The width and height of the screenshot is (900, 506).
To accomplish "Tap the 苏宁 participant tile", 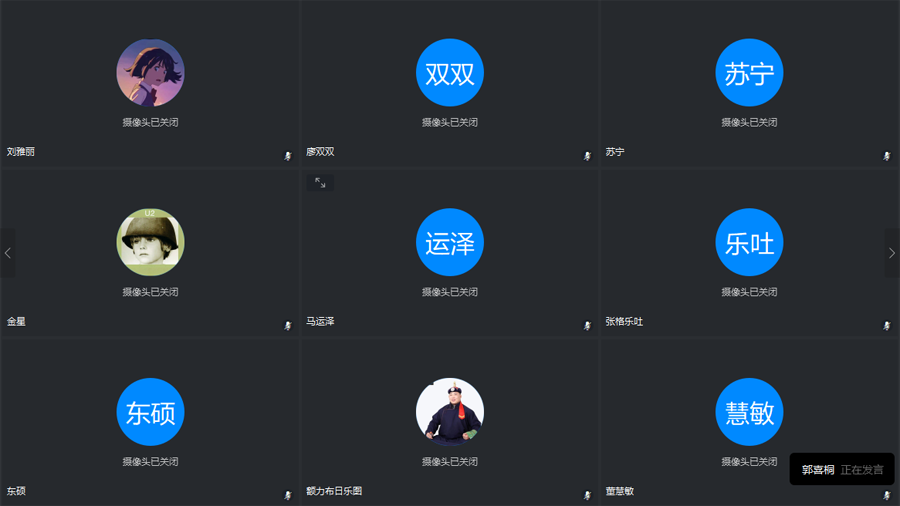I will pos(749,84).
